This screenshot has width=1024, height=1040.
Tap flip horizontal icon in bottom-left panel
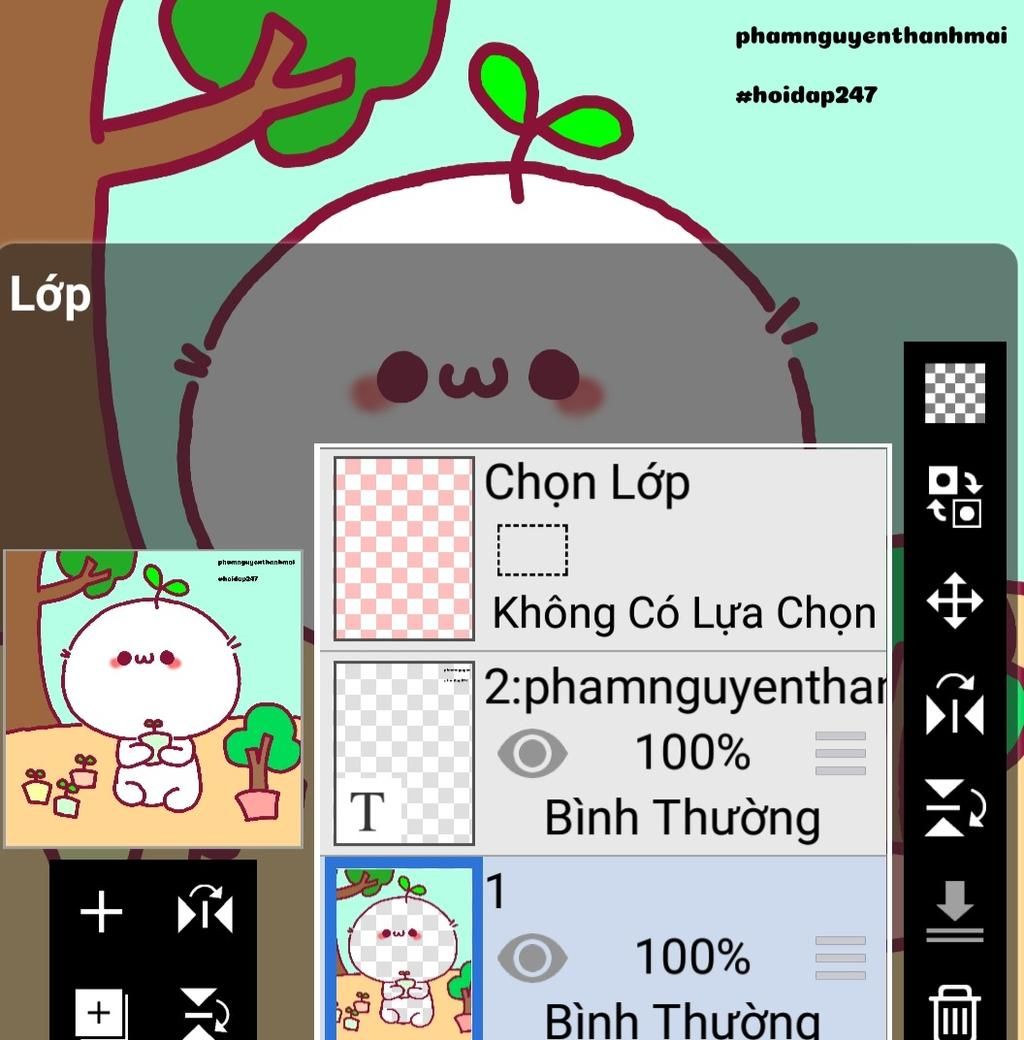coord(205,912)
